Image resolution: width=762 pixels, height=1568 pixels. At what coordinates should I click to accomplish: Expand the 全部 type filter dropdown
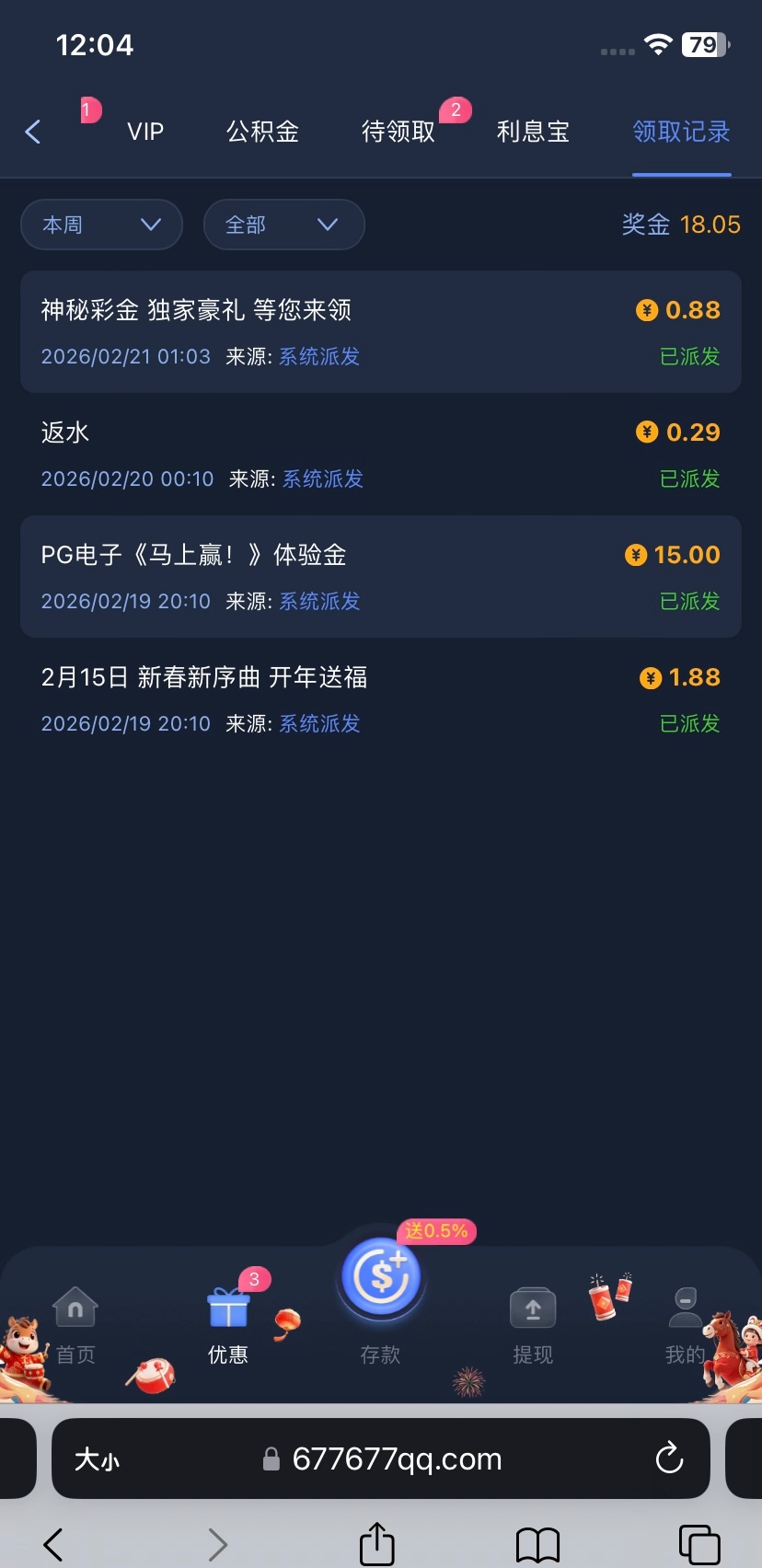pos(283,225)
